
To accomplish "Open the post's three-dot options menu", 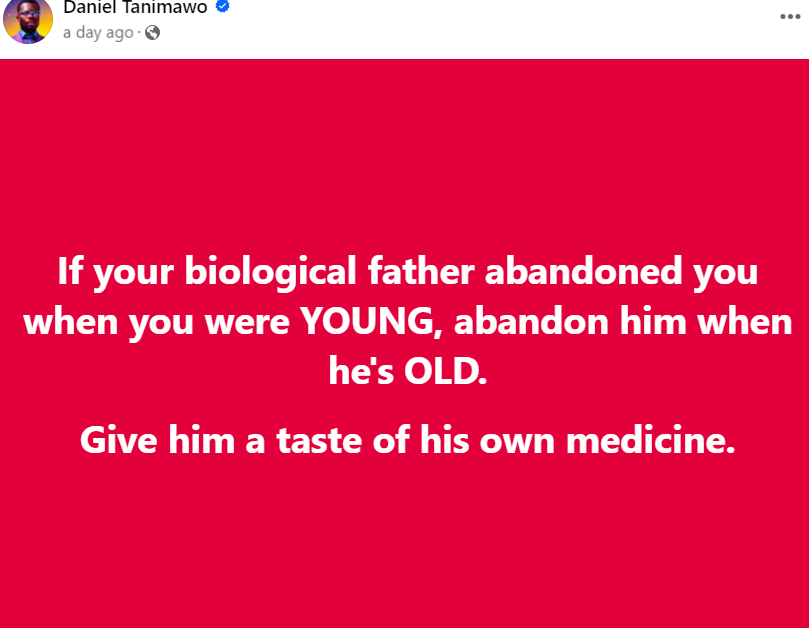I will pyautogui.click(x=790, y=17).
